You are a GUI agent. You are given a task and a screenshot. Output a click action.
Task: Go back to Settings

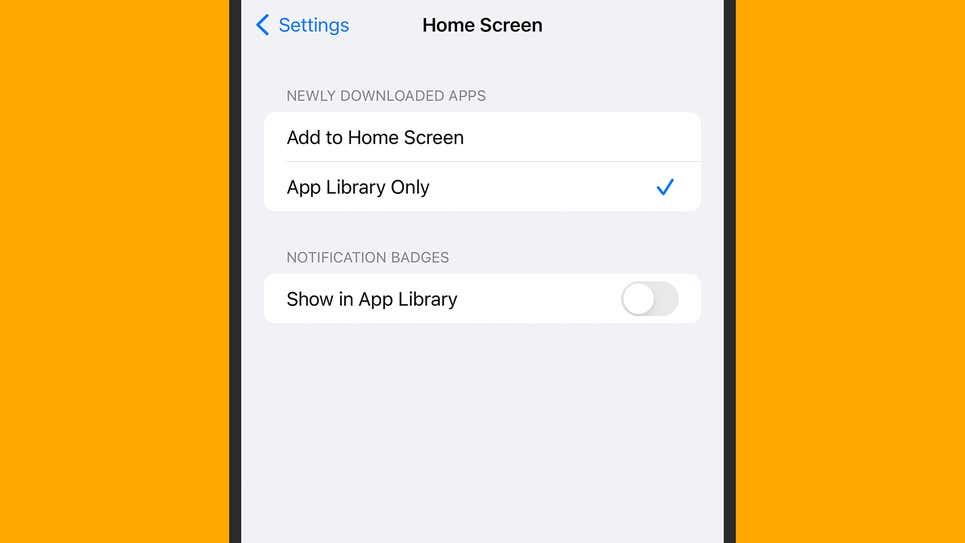(x=302, y=25)
